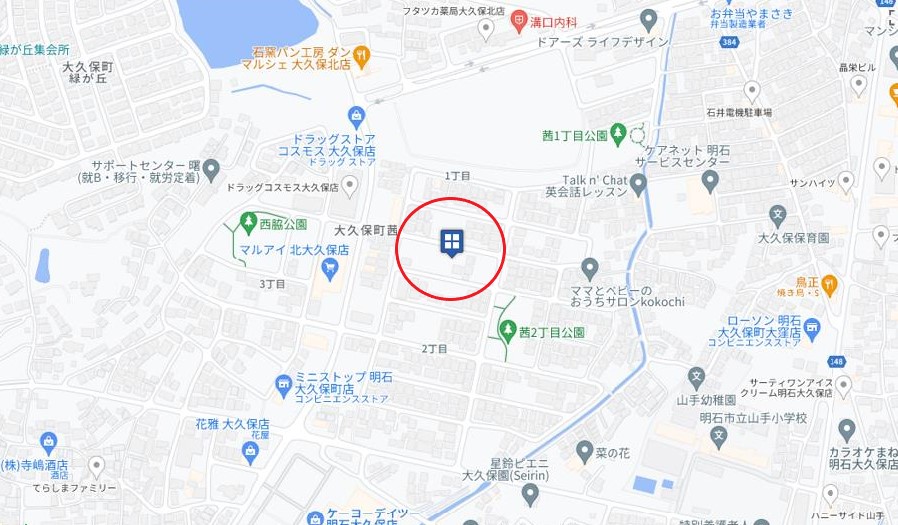Open the 溝口内科 clinic pin
This screenshot has height=525, width=898.
tap(519, 18)
